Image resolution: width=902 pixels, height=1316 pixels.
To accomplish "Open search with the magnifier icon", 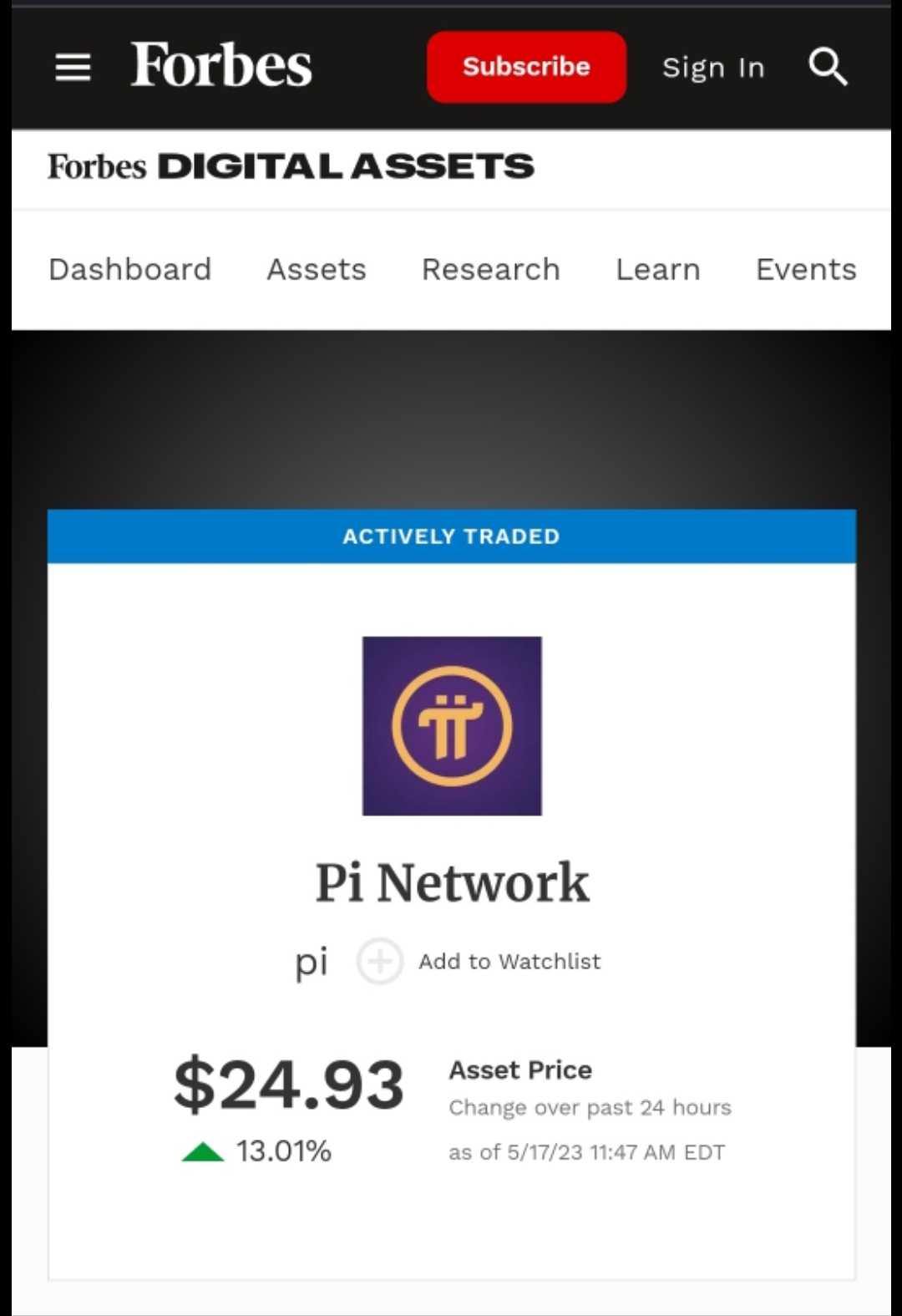I will [828, 67].
